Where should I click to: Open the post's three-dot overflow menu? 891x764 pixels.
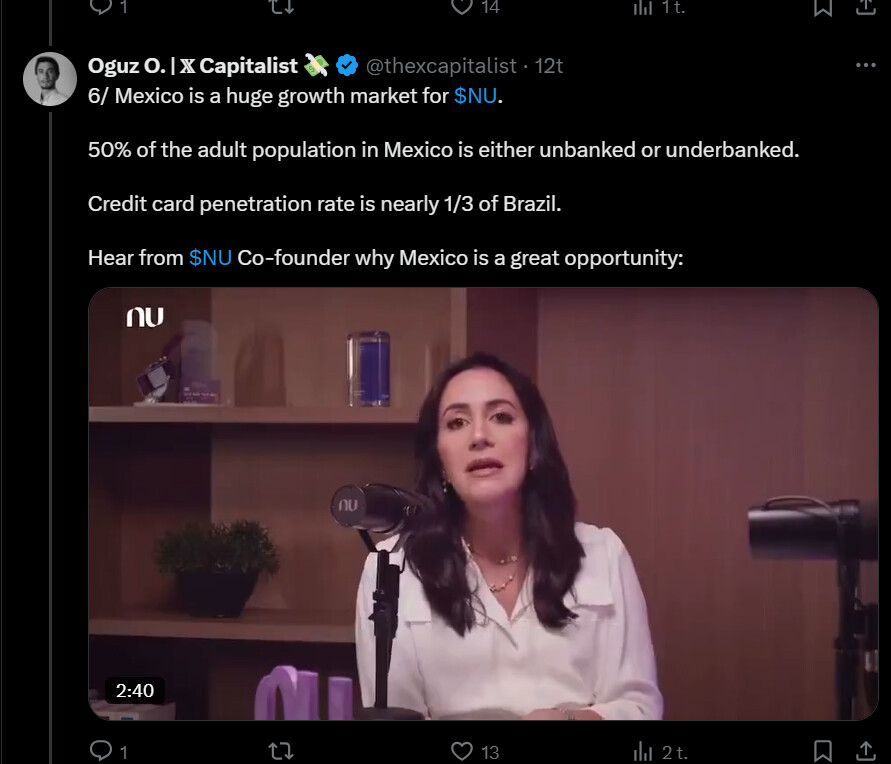865,65
